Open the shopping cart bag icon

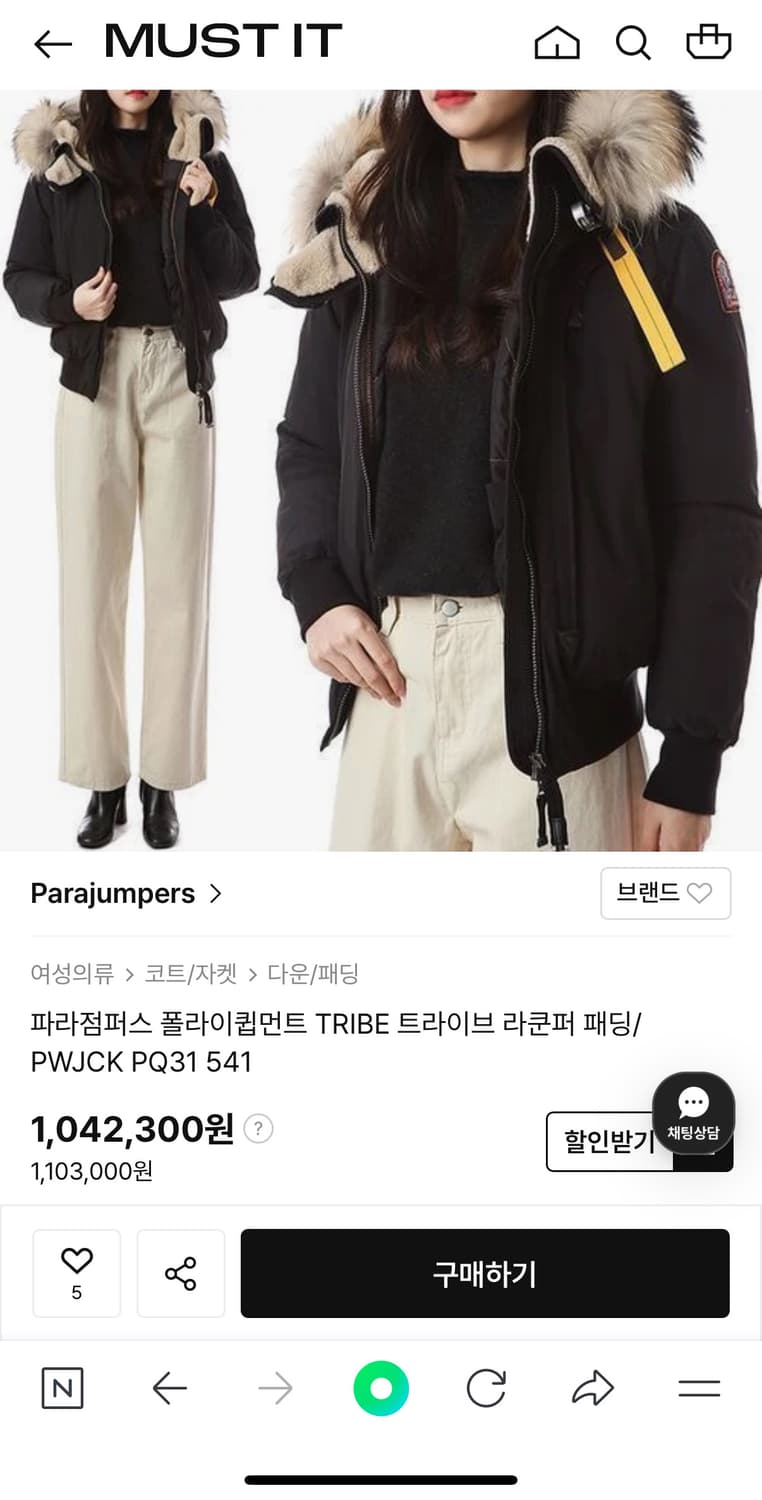708,43
